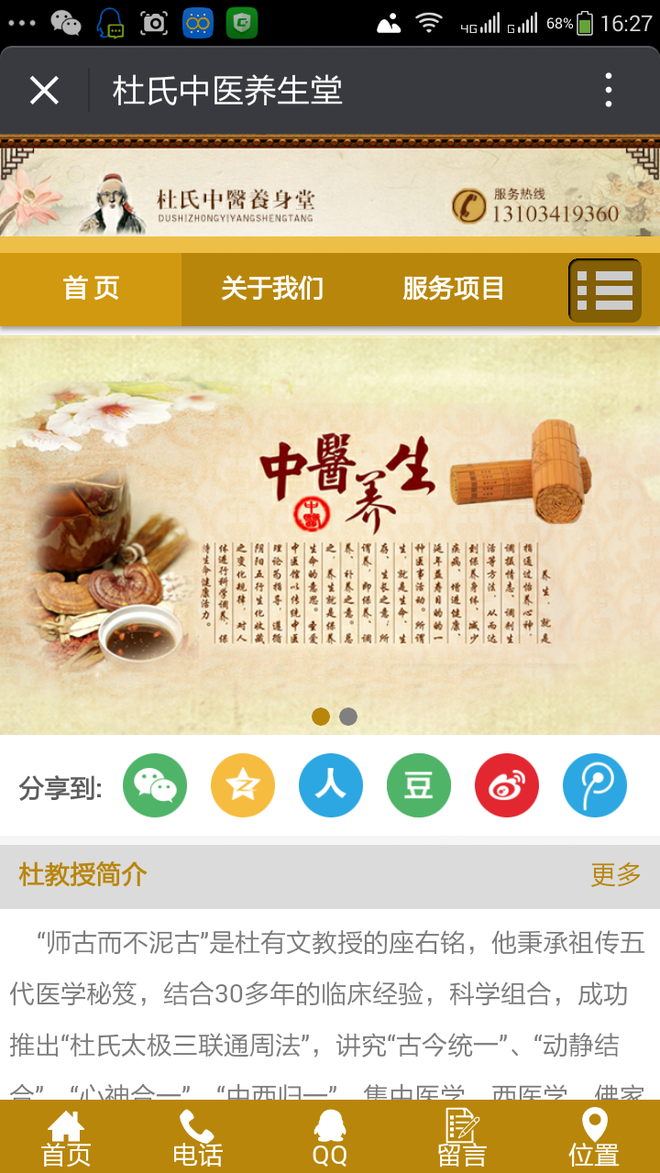The height and width of the screenshot is (1173, 660).
Task: Share to Douban
Action: tap(419, 786)
